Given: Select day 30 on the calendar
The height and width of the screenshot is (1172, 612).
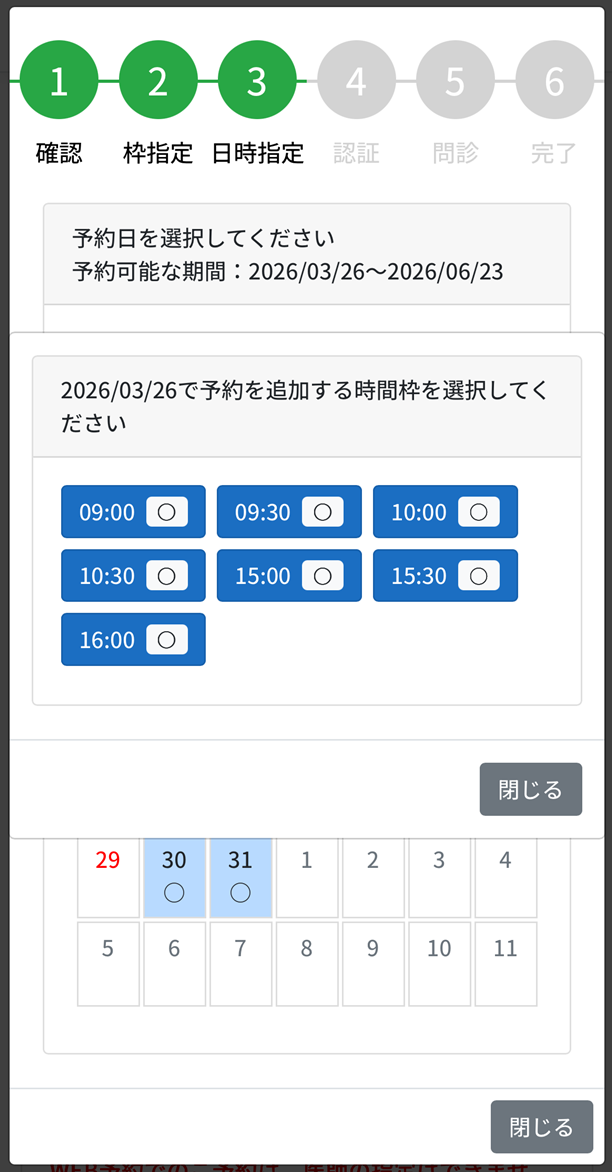Looking at the screenshot, I should pyautogui.click(x=174, y=876).
